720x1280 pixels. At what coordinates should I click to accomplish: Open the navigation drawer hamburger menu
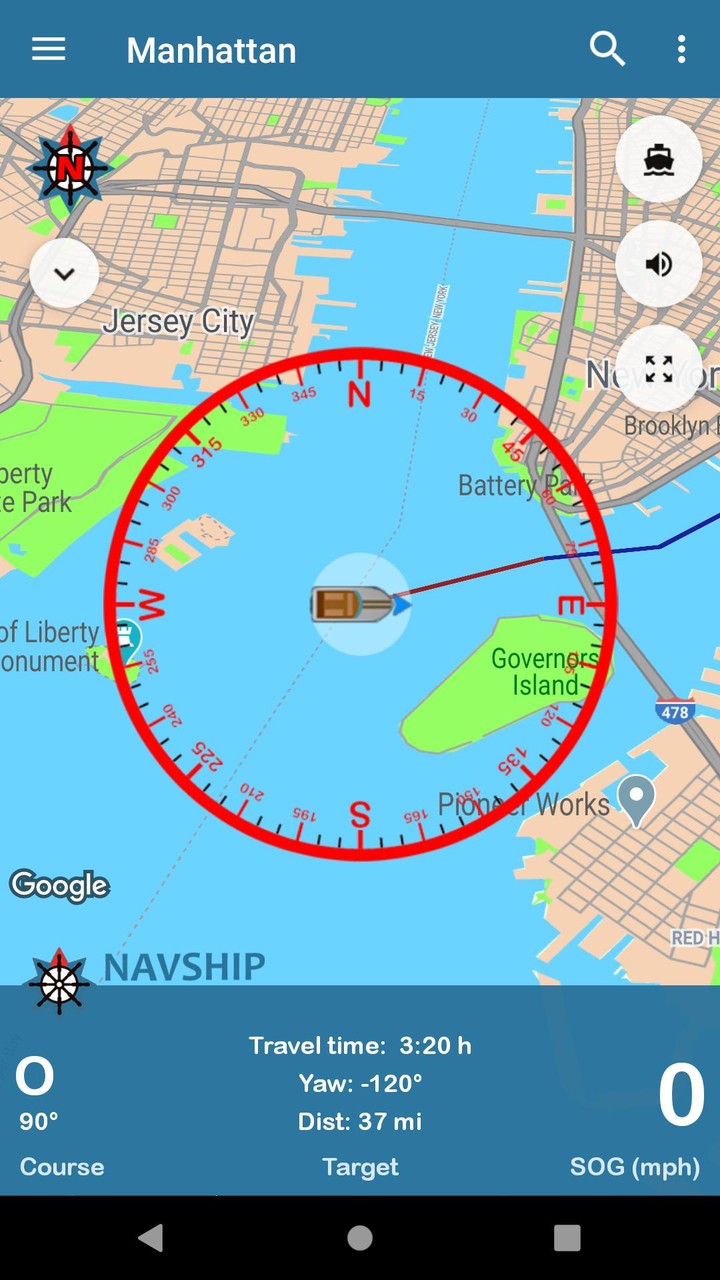point(48,48)
